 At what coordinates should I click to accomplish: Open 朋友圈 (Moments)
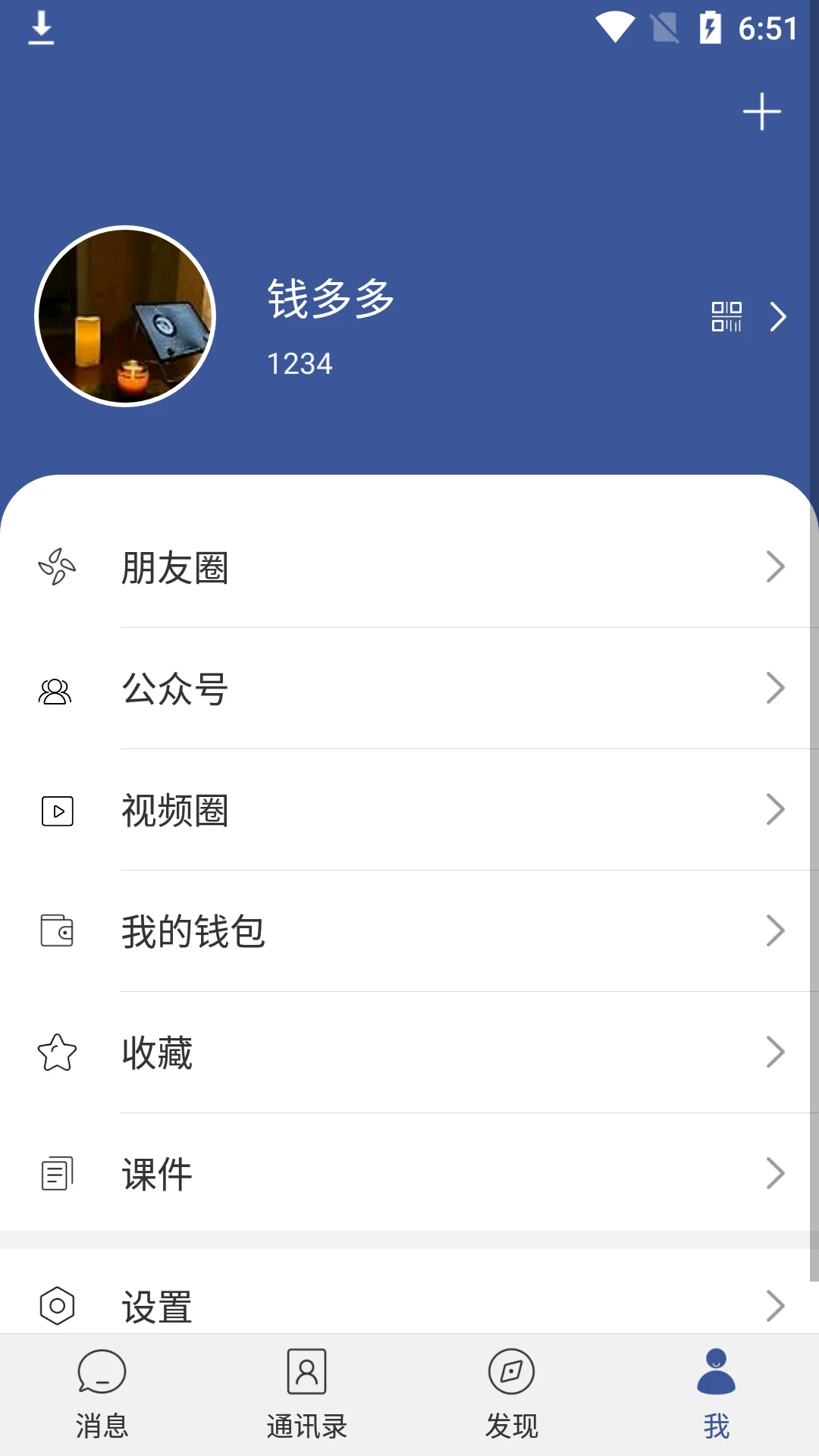(x=409, y=567)
